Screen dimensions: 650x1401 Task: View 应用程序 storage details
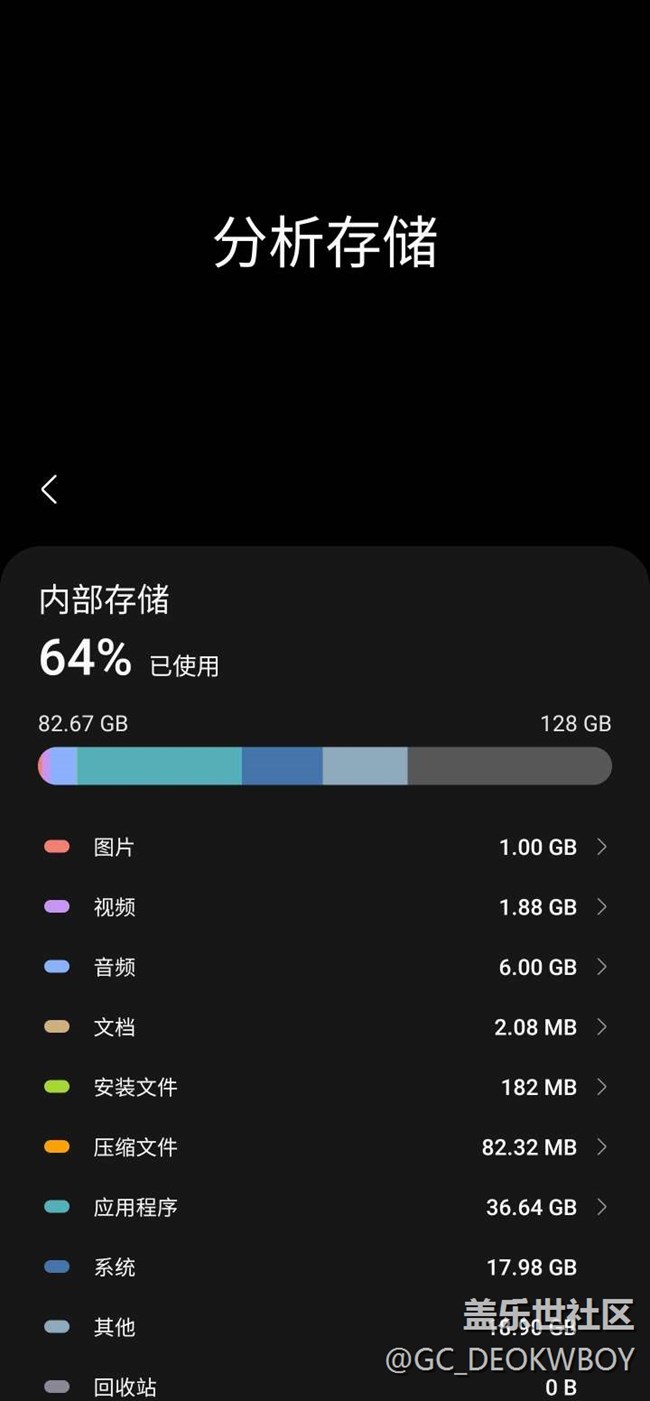coord(324,1207)
